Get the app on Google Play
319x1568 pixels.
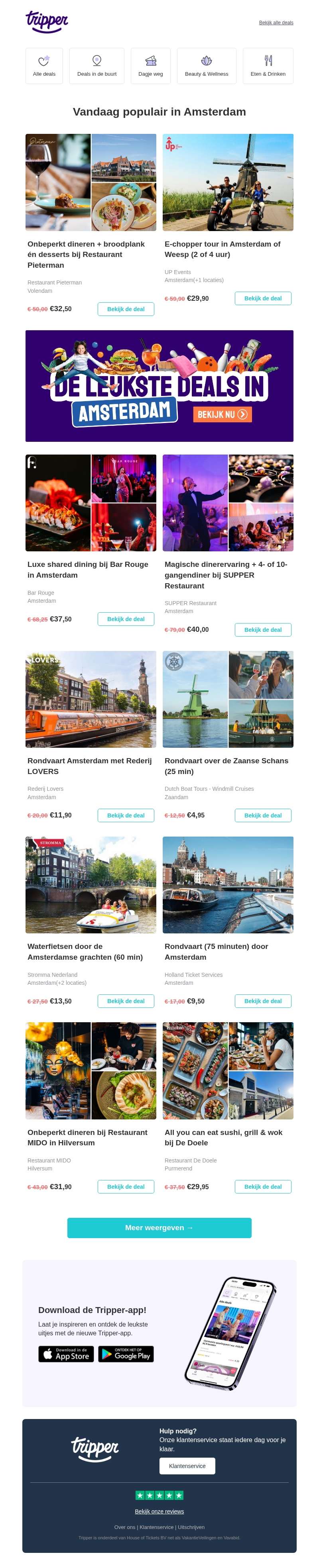point(126,1354)
